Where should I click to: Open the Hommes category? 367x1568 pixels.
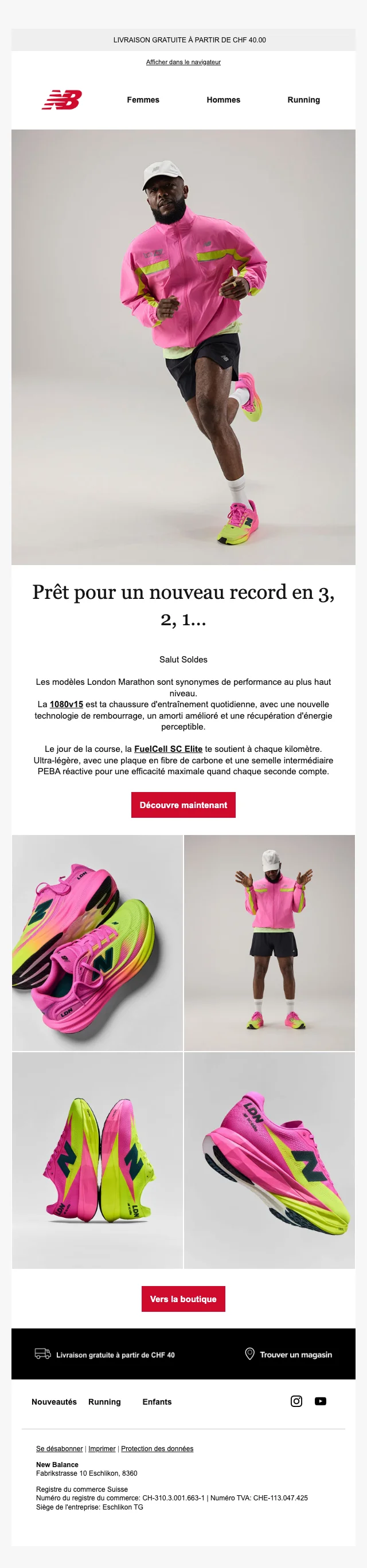pyautogui.click(x=224, y=100)
